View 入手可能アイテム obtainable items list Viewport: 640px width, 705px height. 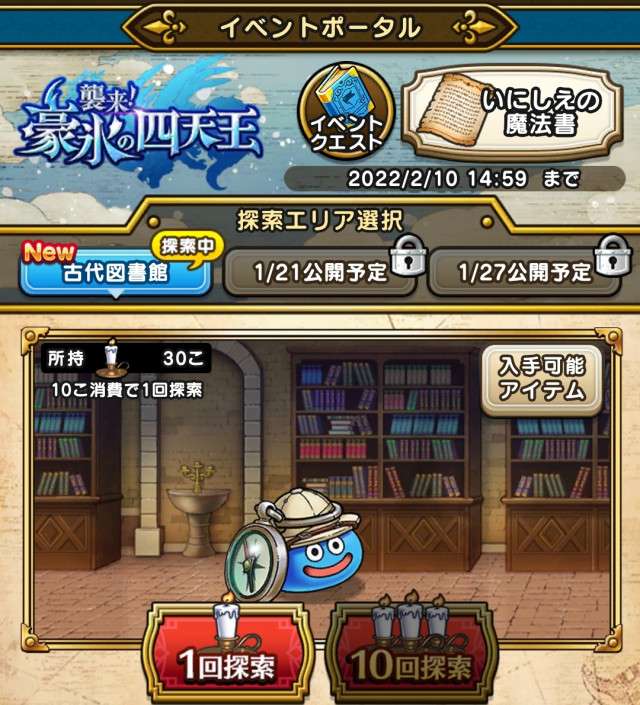coord(541,379)
